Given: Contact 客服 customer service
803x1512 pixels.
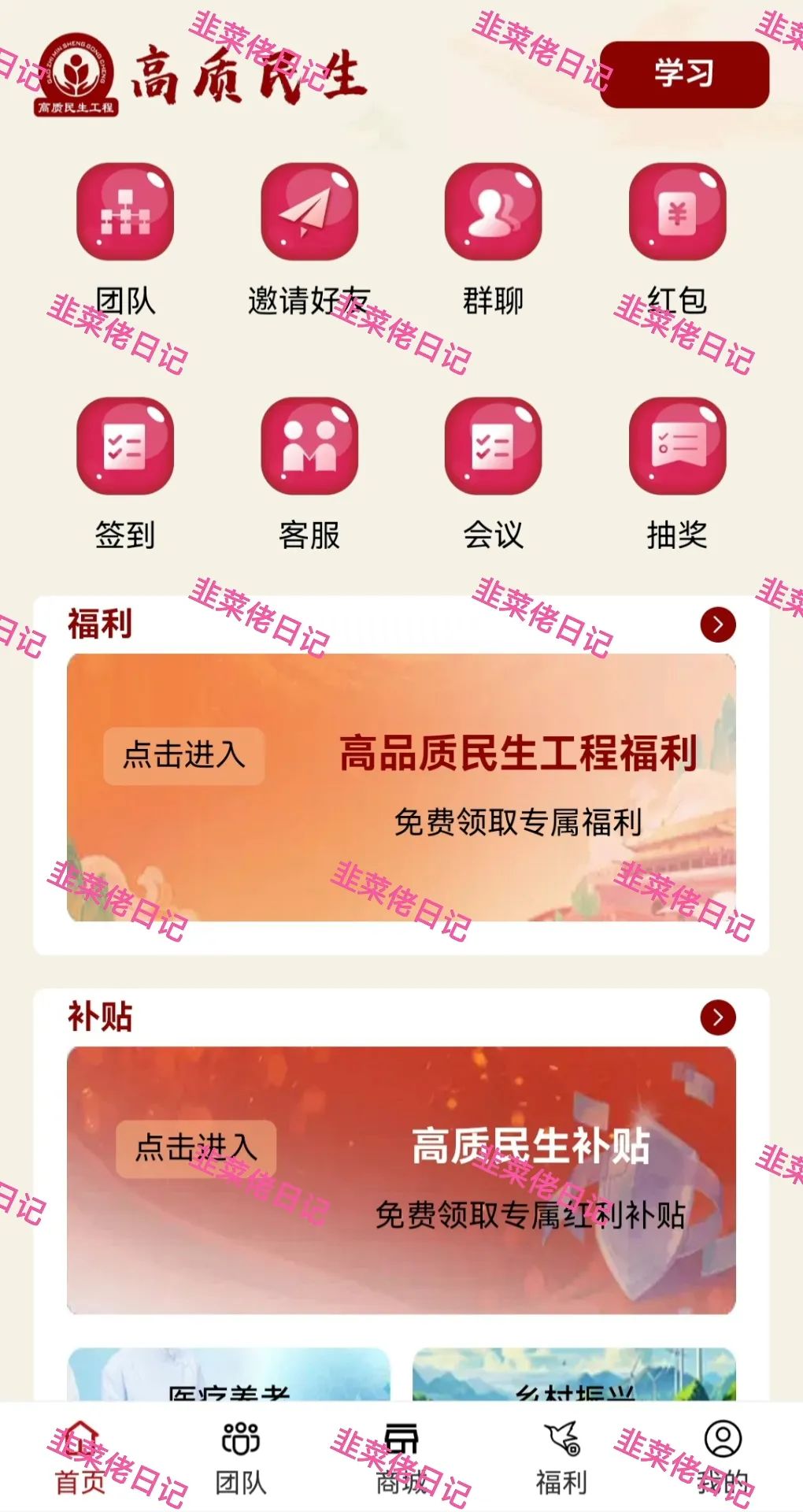Looking at the screenshot, I should click(x=309, y=447).
